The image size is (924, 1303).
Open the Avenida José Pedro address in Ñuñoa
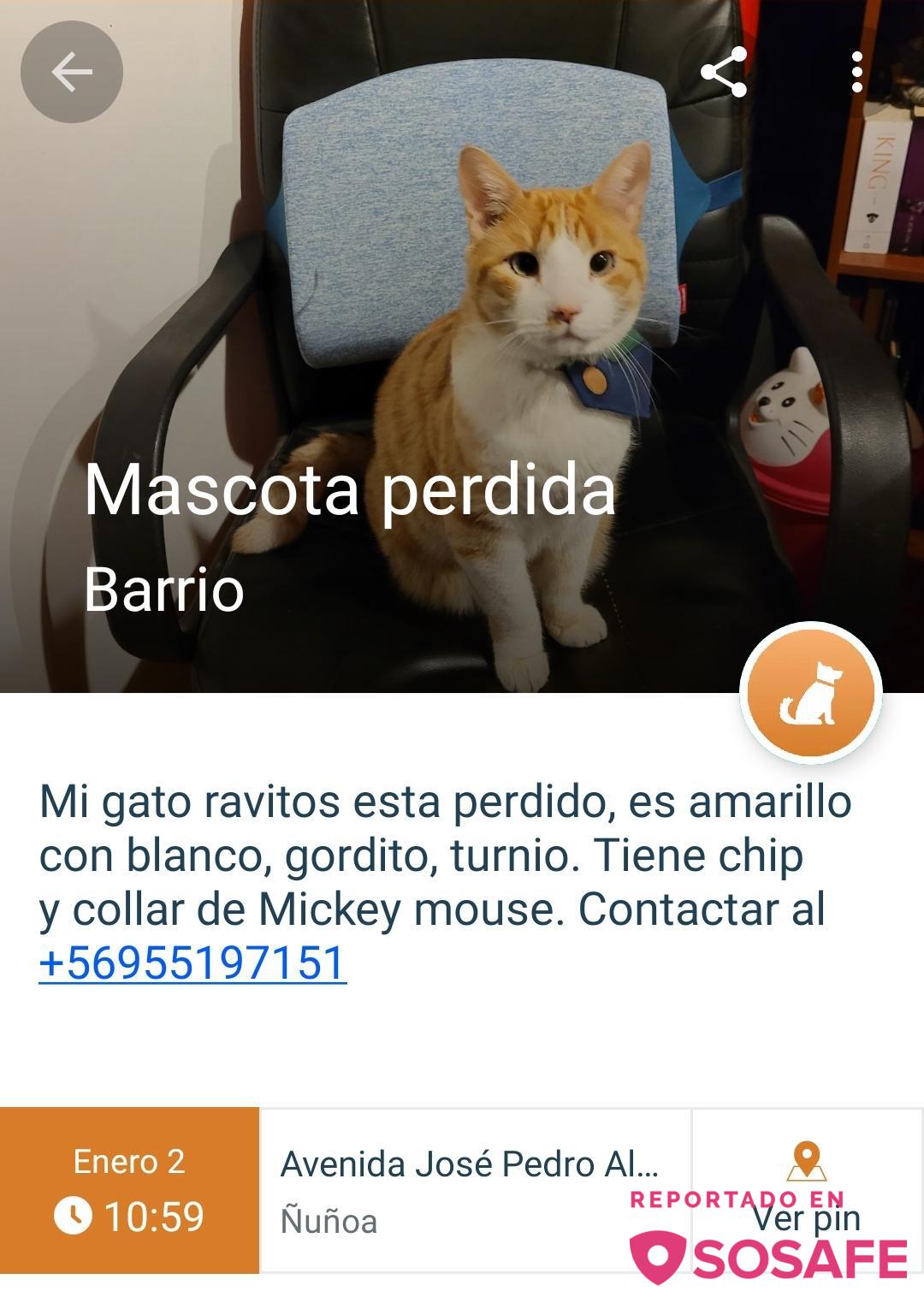474,1191
